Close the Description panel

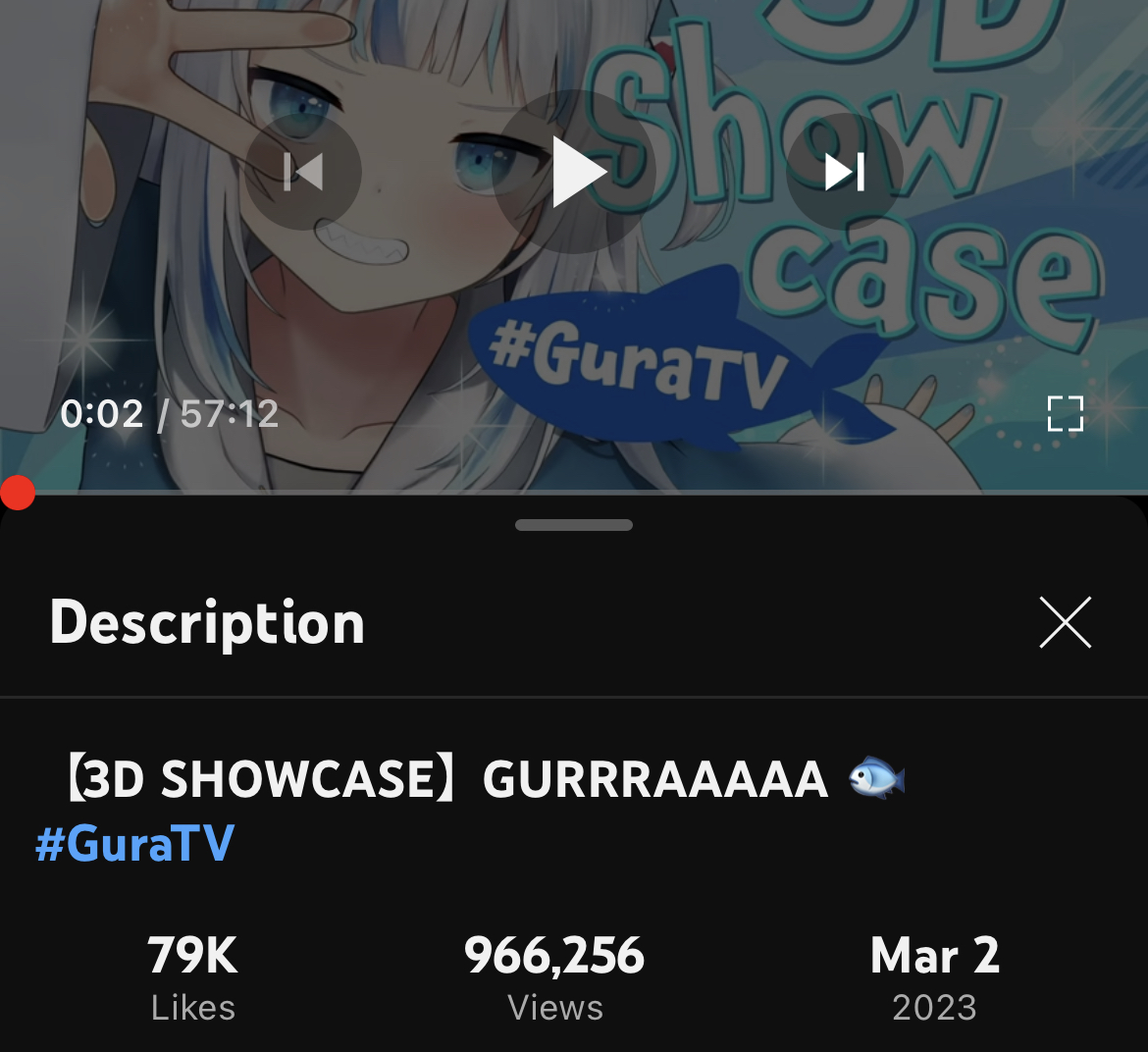1065,622
